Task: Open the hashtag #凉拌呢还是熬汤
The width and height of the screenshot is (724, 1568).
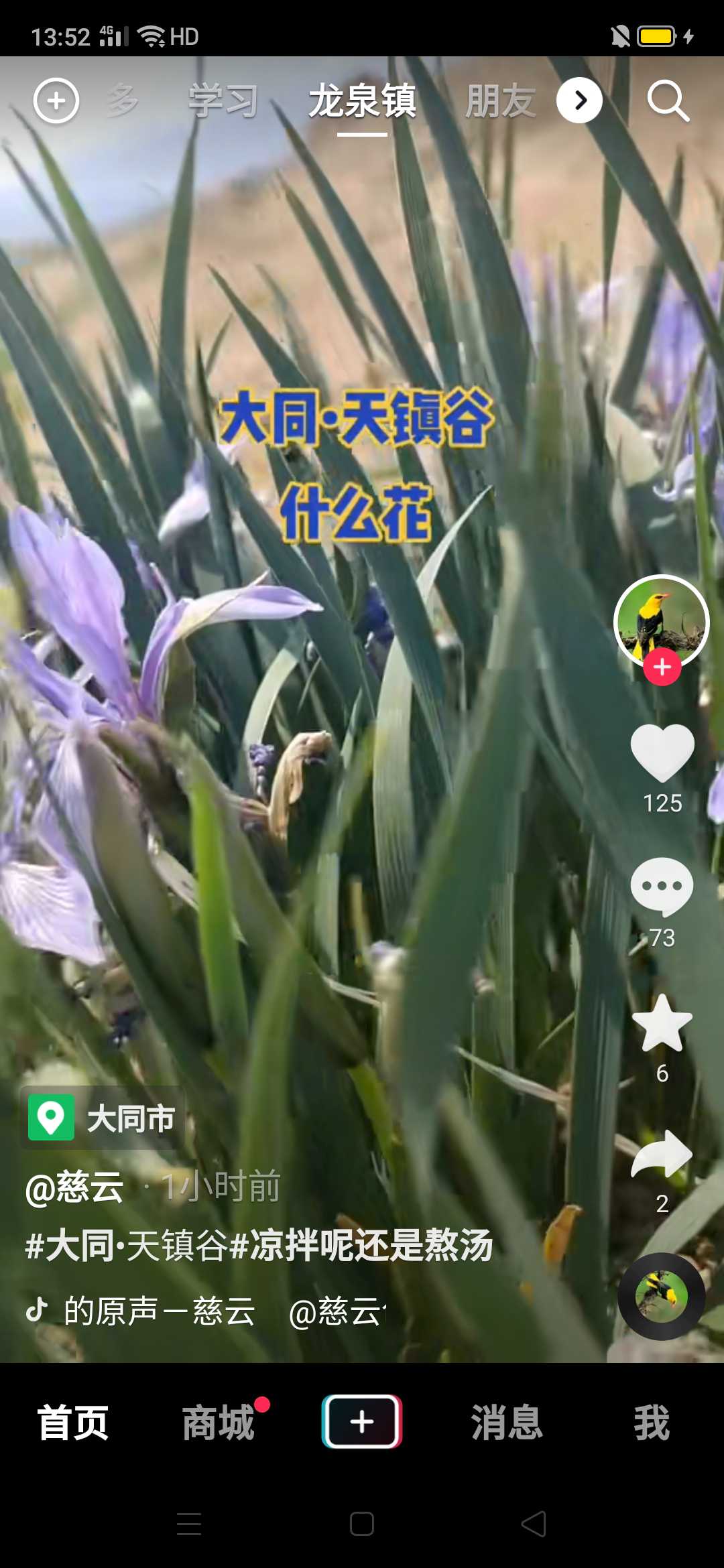Action: point(362,1246)
